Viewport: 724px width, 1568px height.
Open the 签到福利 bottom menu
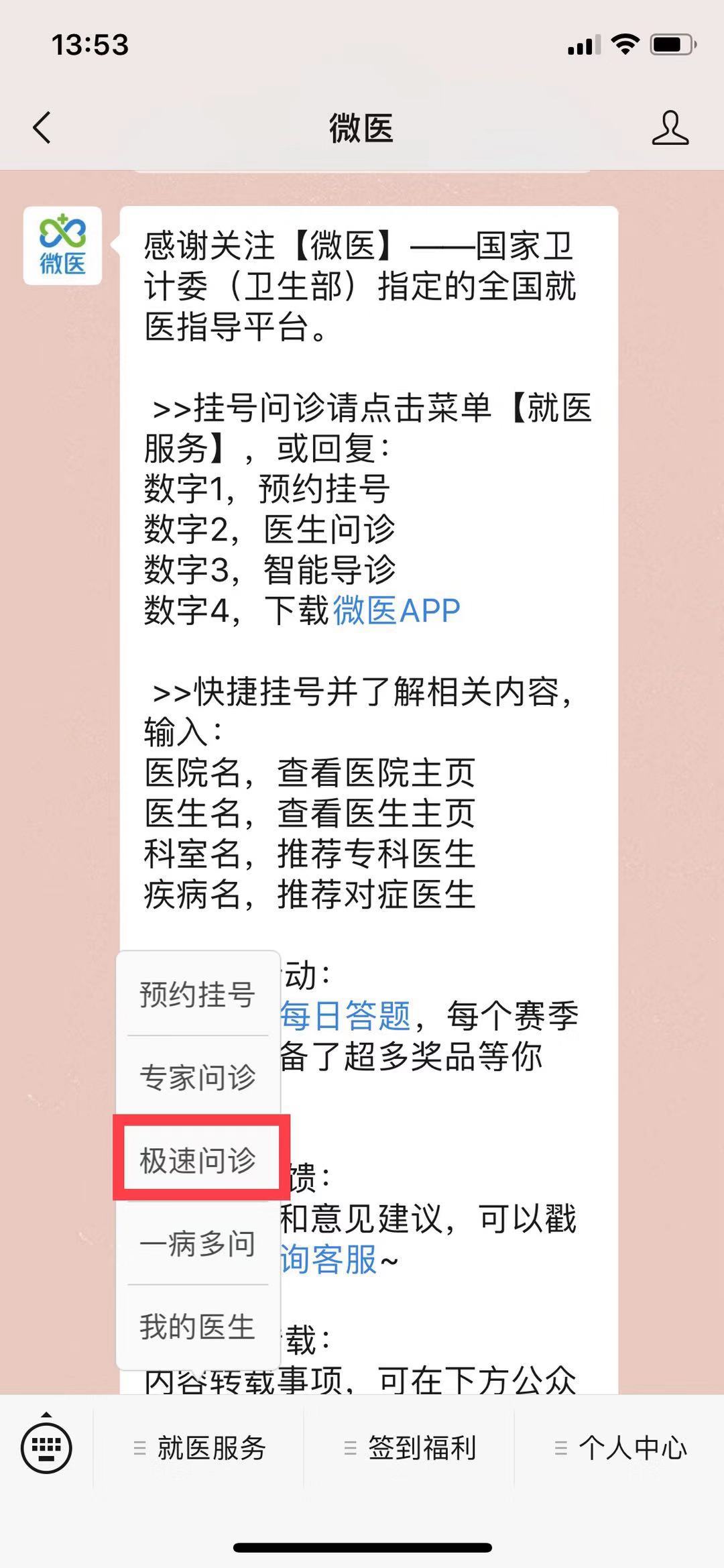410,1448
